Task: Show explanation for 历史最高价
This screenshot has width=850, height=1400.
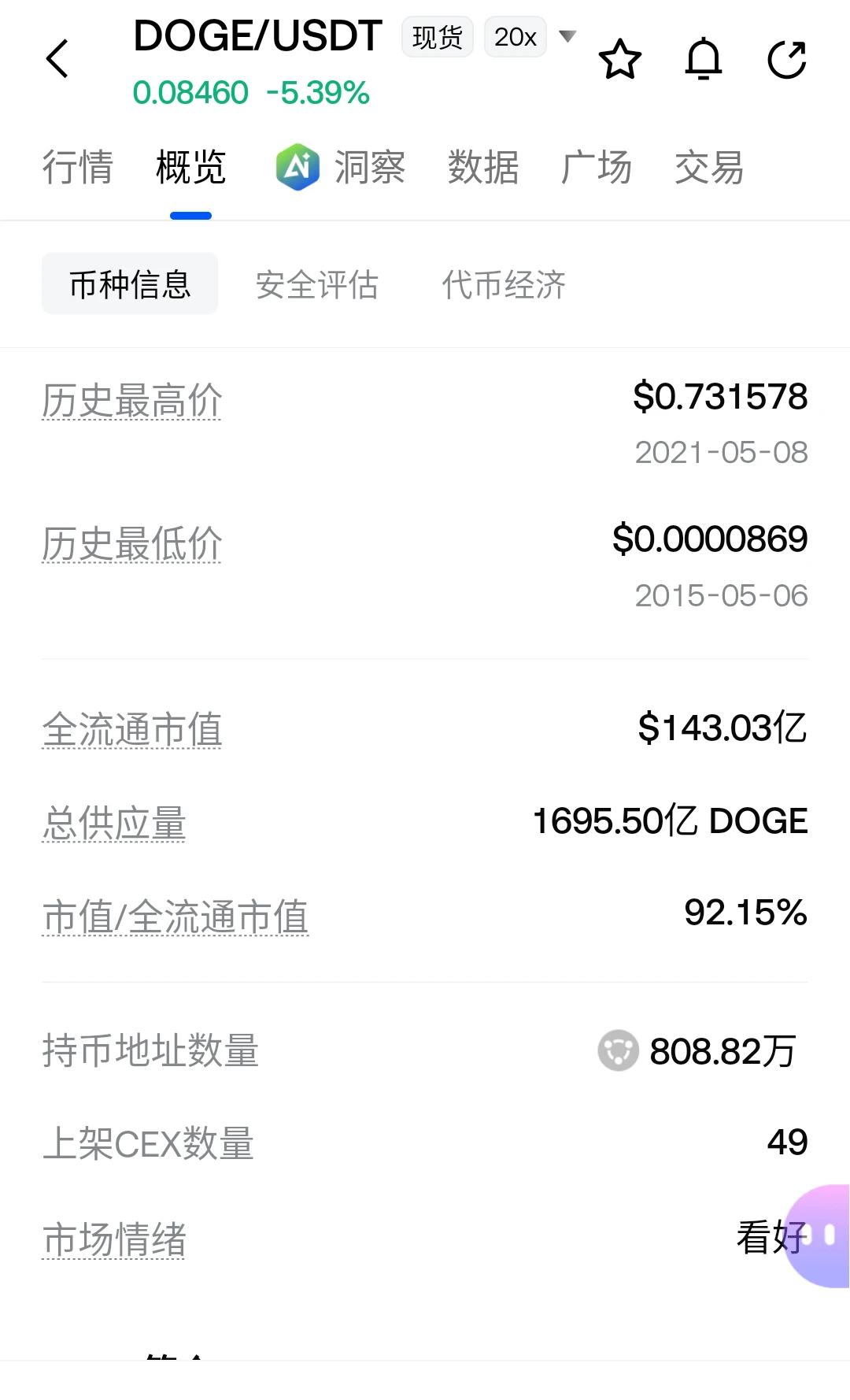Action: [x=131, y=401]
